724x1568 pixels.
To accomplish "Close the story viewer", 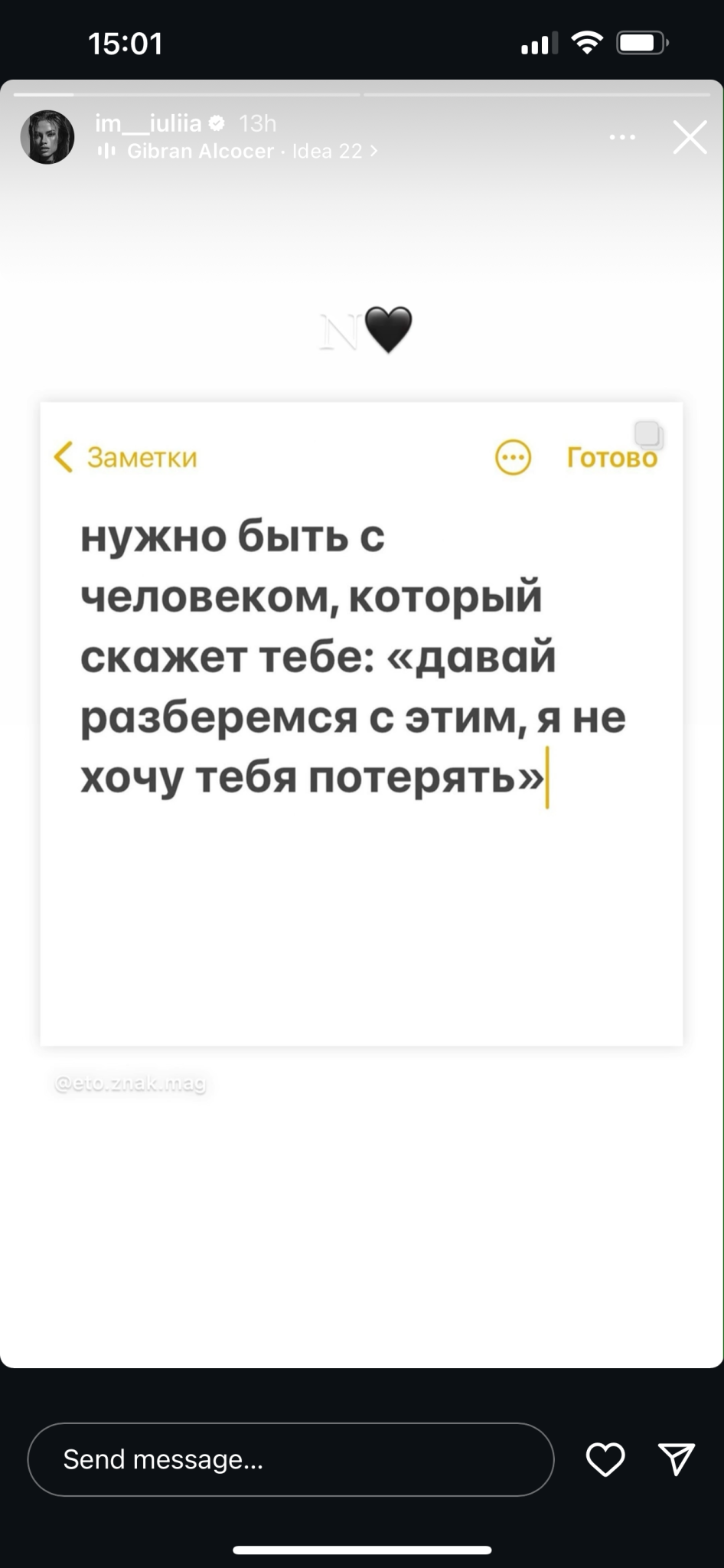I will [x=690, y=138].
